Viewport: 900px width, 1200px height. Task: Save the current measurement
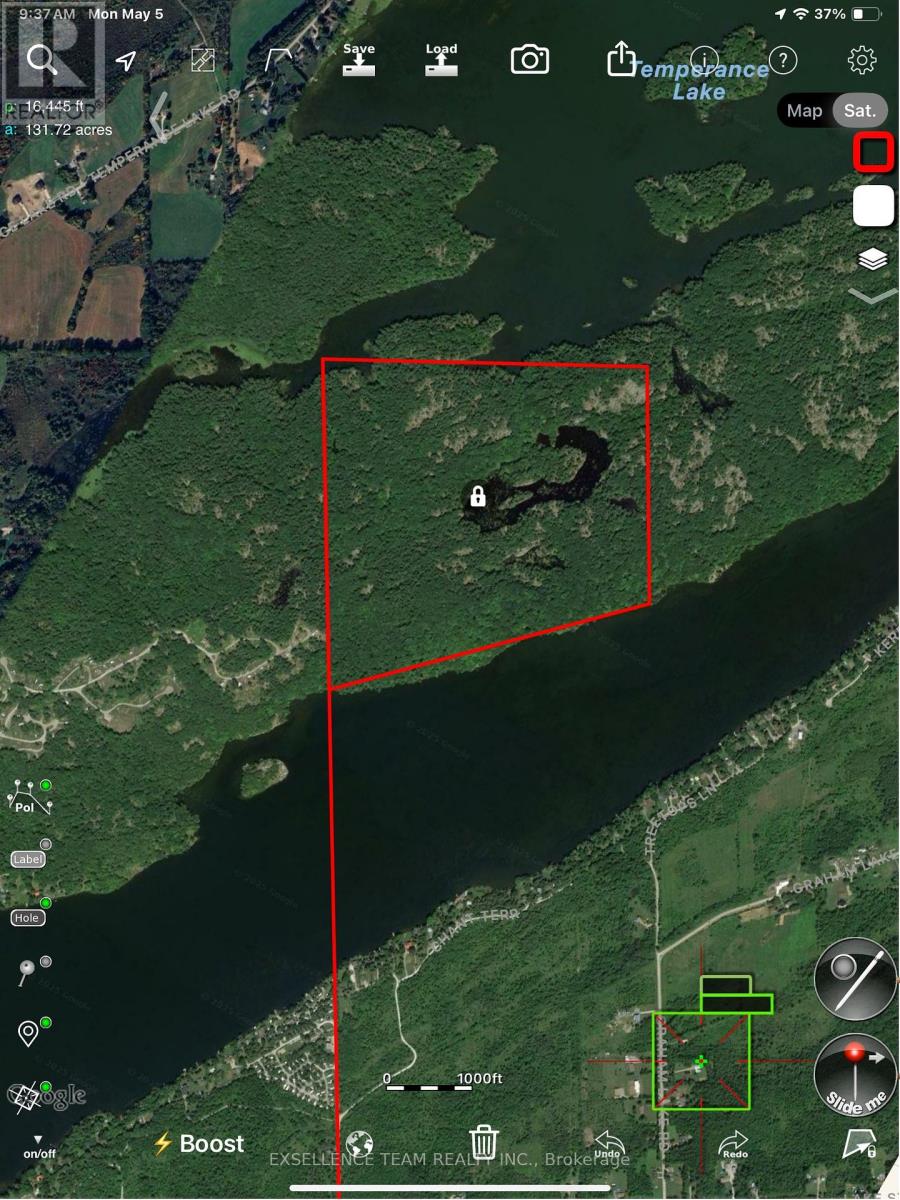pos(358,61)
